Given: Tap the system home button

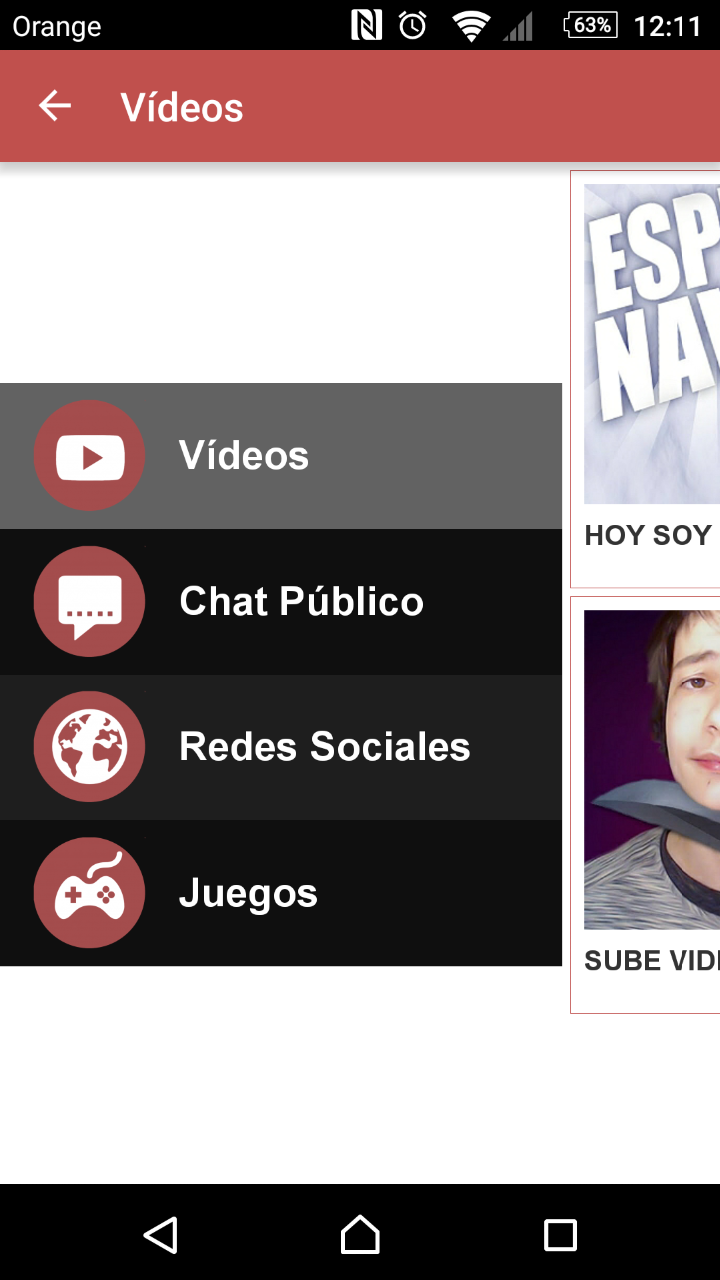Looking at the screenshot, I should 360,1235.
